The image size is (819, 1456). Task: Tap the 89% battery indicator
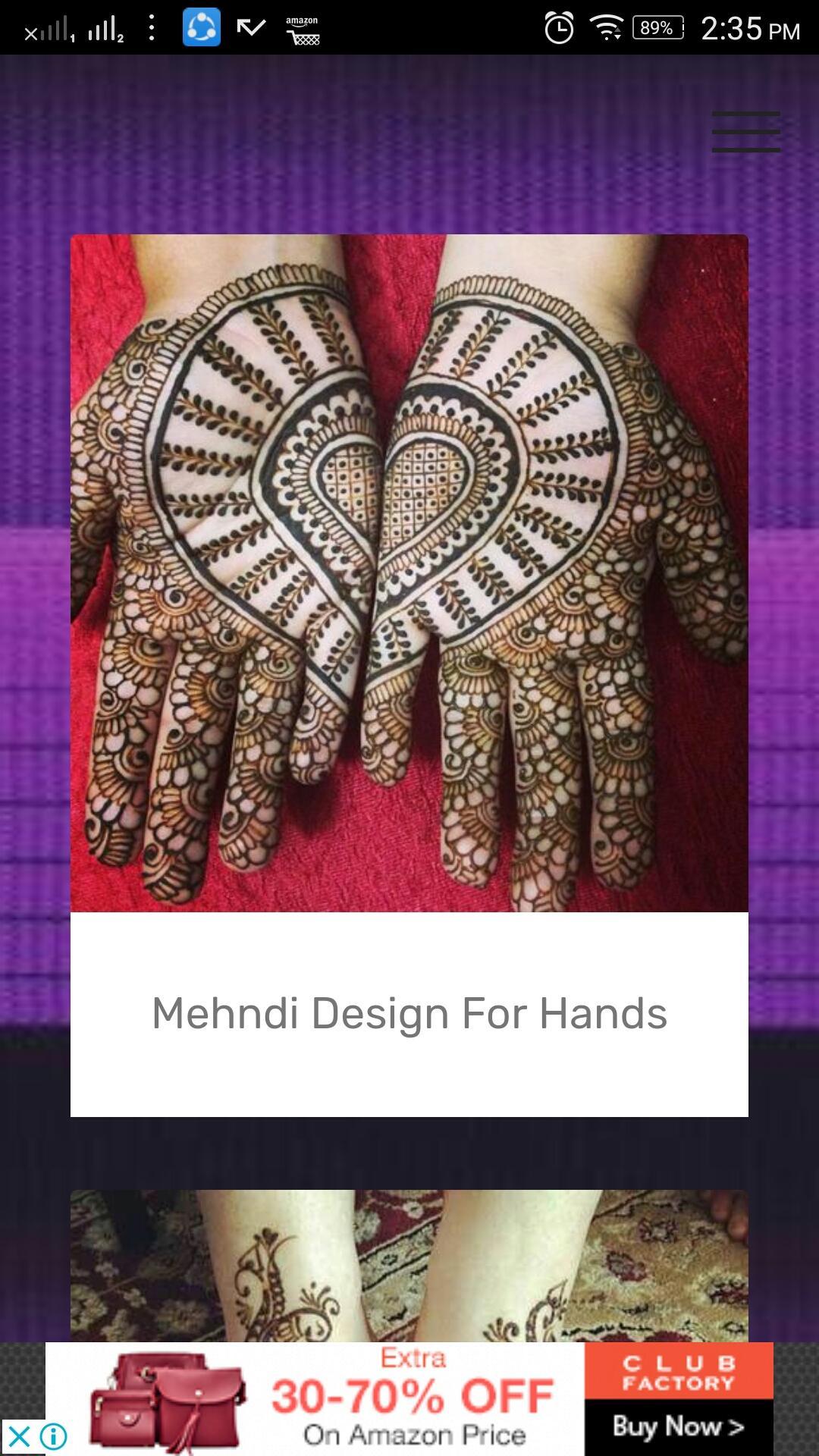click(x=657, y=27)
